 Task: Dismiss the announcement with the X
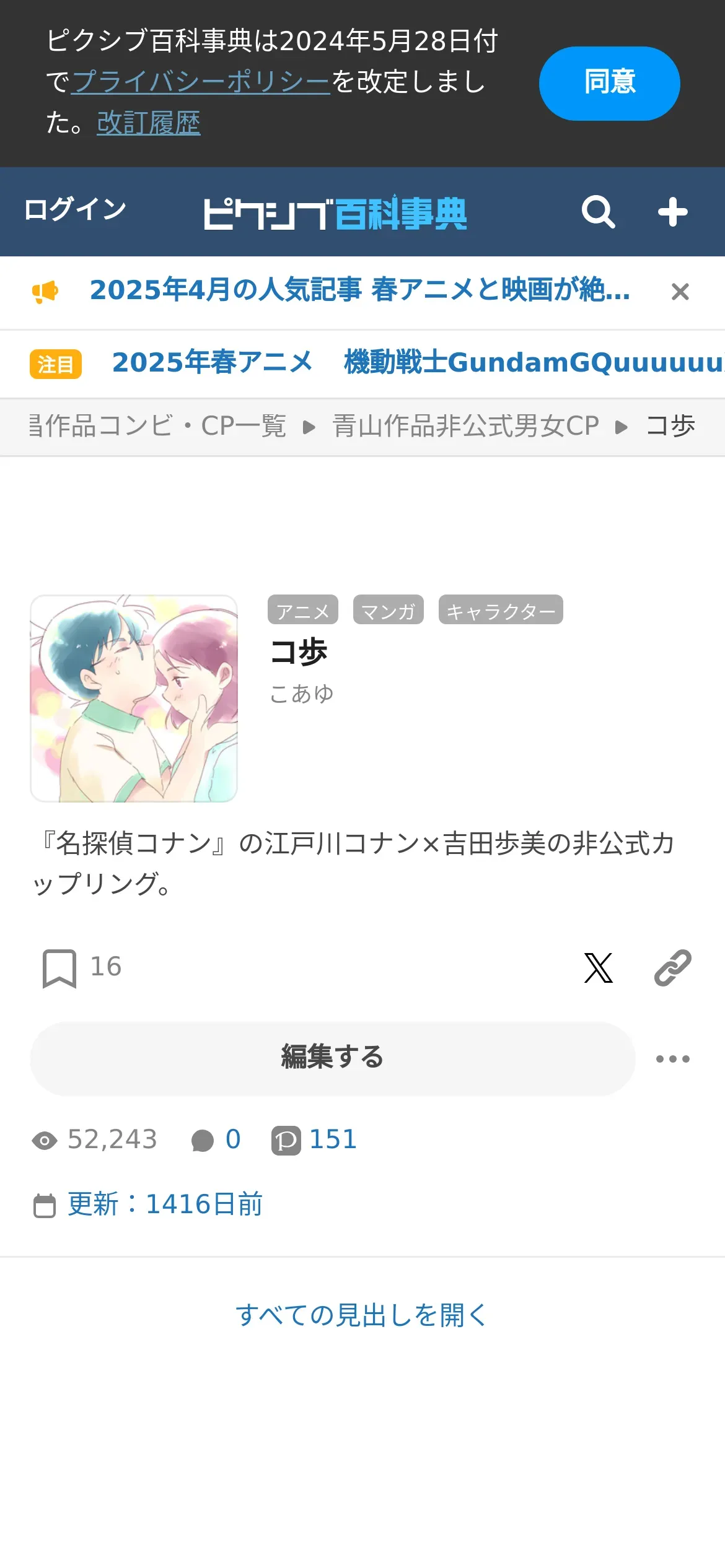[680, 291]
